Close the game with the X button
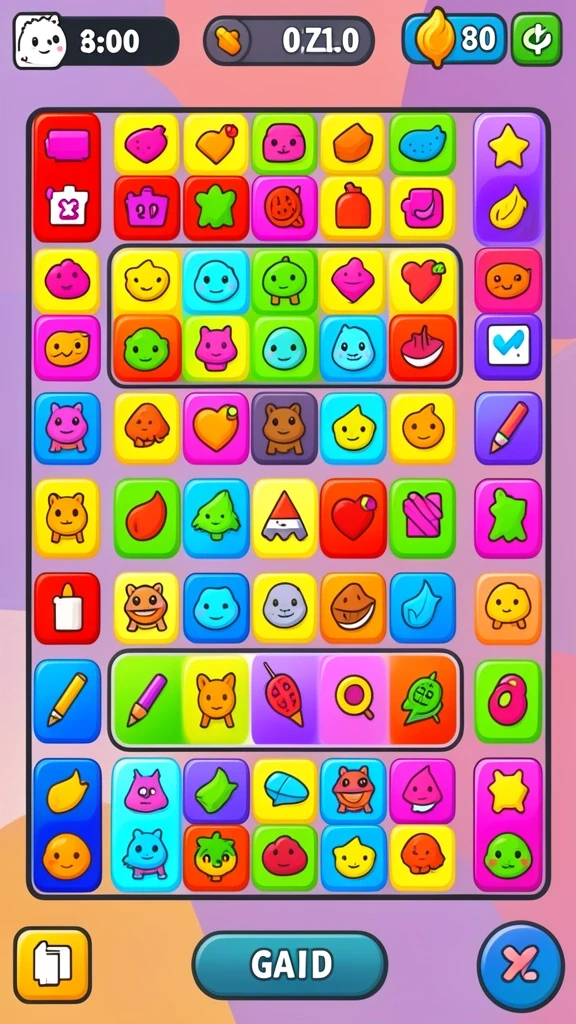Screen dimensions: 576x1024 [x=520, y=965]
